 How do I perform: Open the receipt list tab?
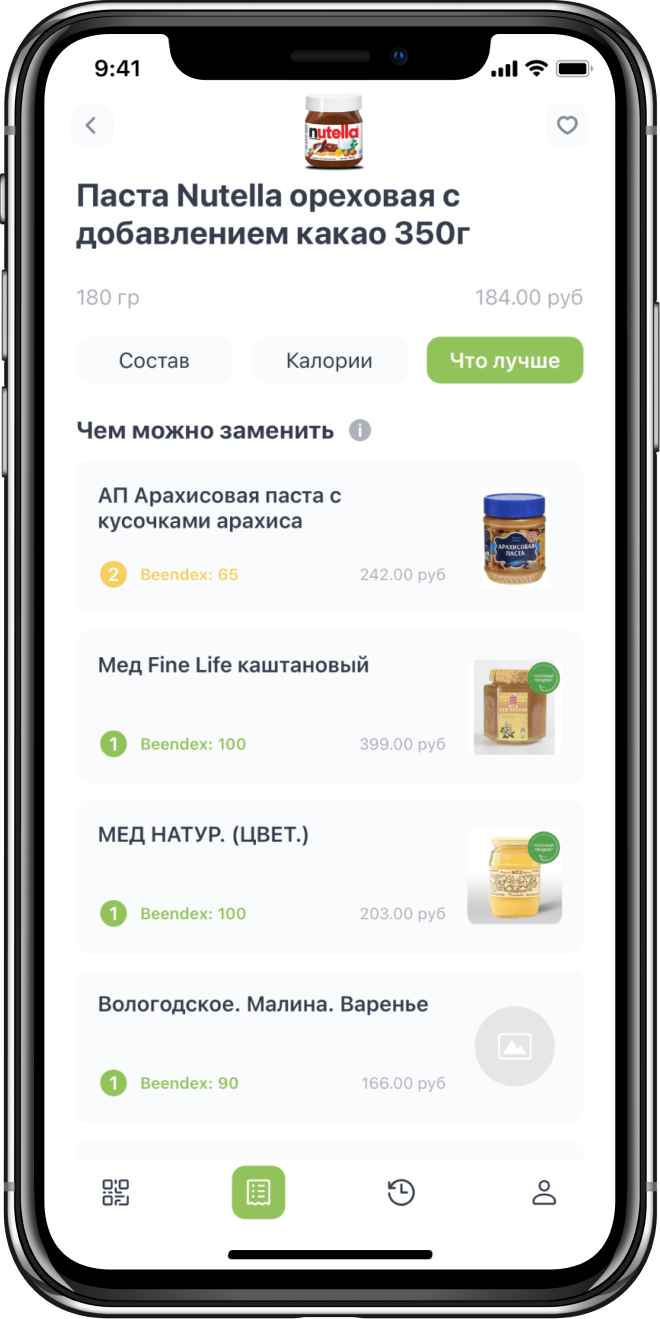pos(258,1192)
